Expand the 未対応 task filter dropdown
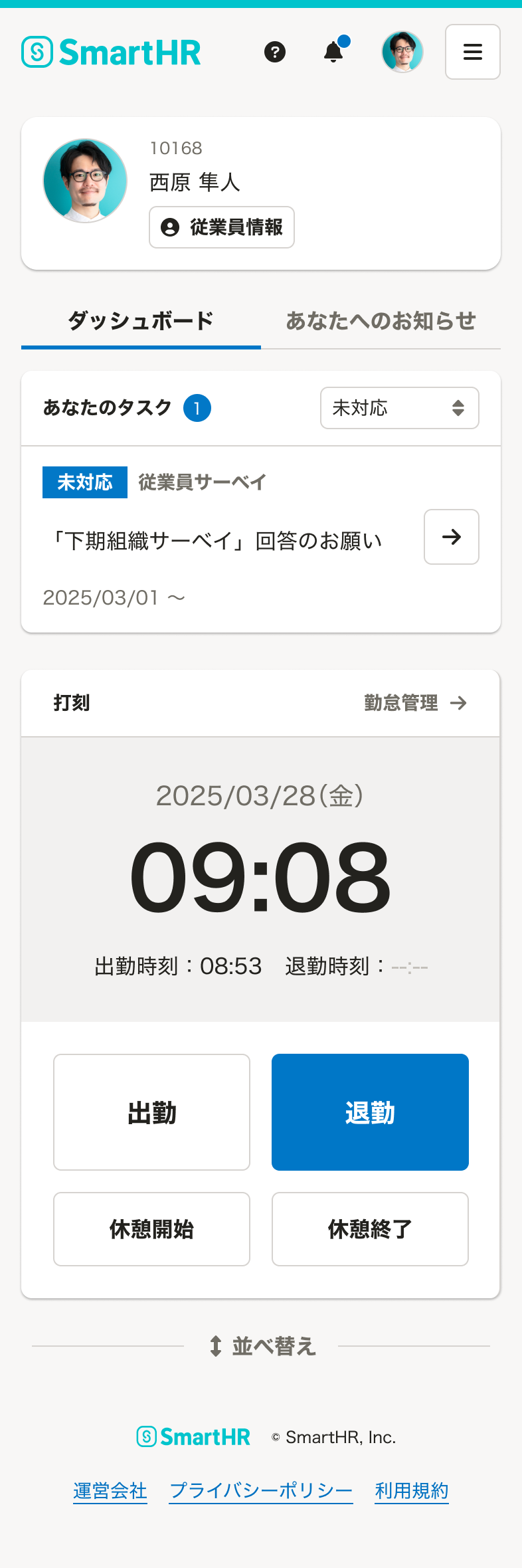The image size is (522, 1568). [400, 408]
